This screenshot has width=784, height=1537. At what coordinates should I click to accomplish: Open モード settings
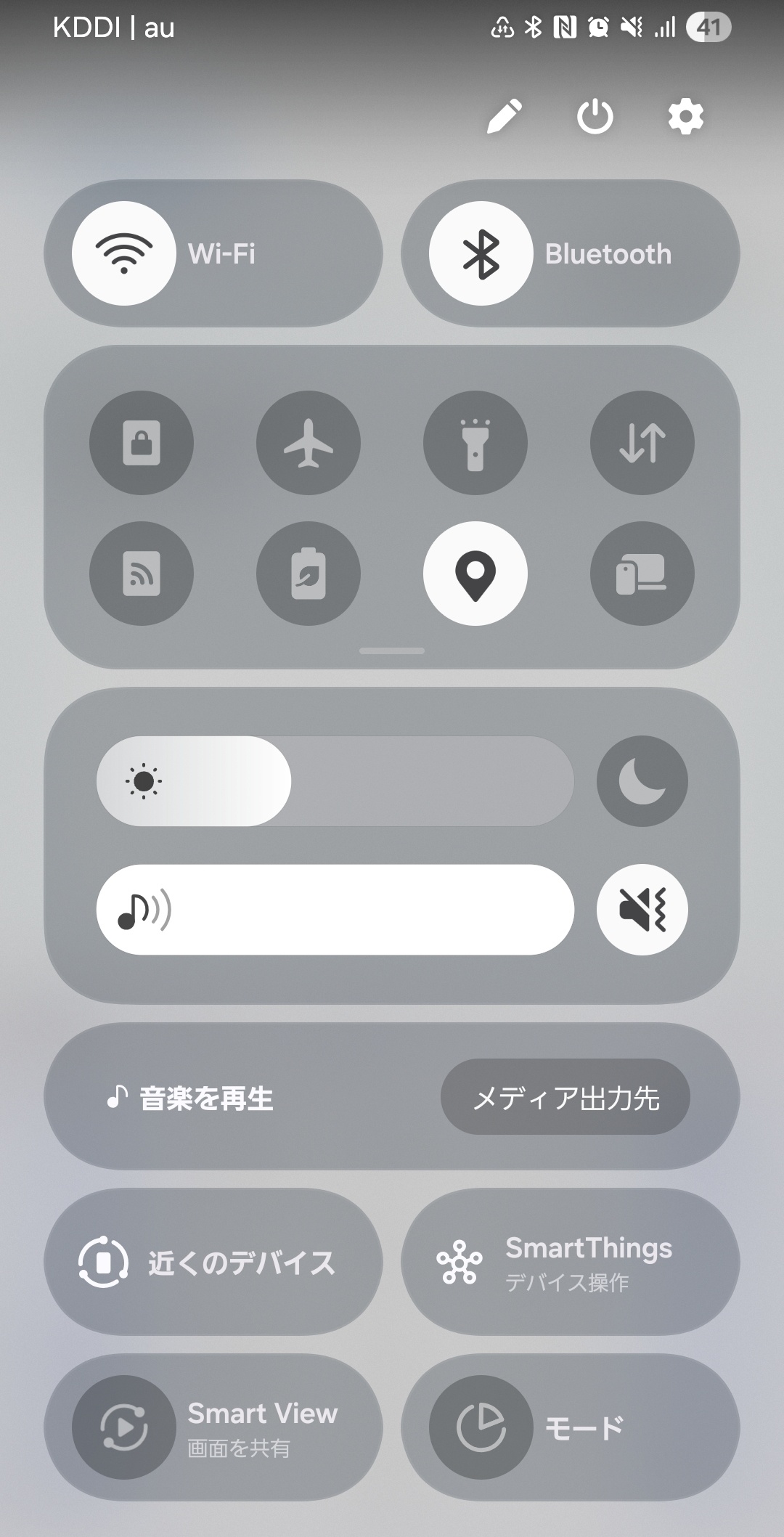[570, 1428]
